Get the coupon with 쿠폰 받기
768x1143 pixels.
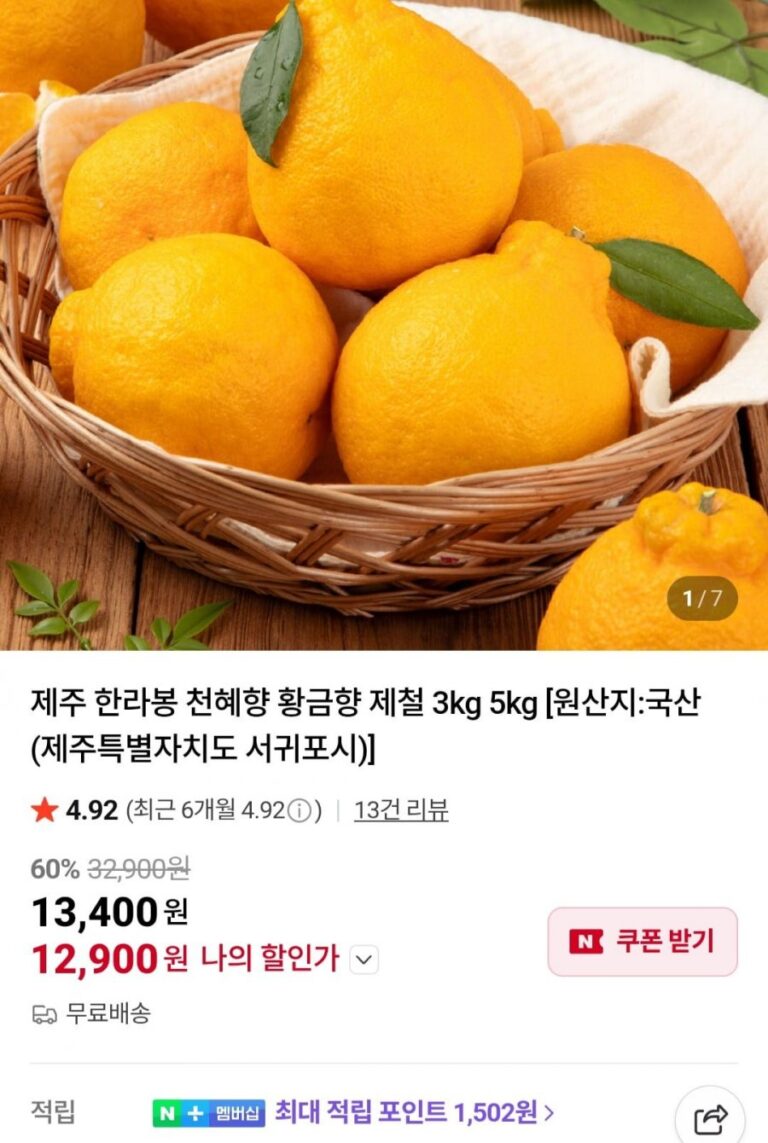click(642, 941)
